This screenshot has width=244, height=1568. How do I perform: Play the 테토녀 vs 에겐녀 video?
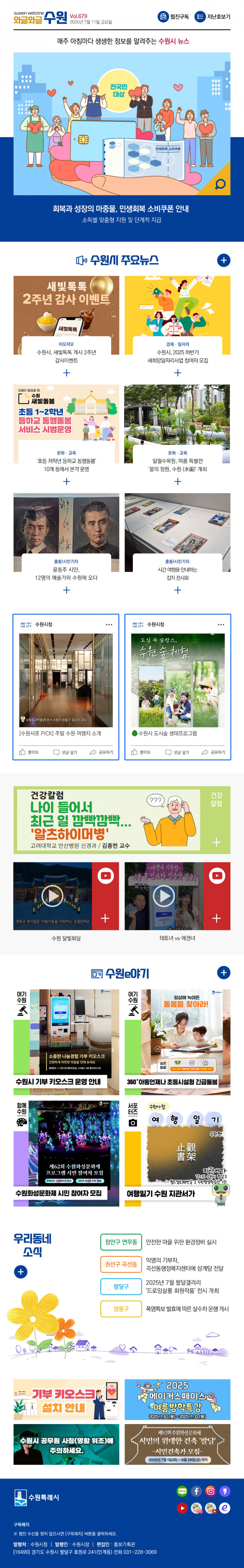coord(163,895)
